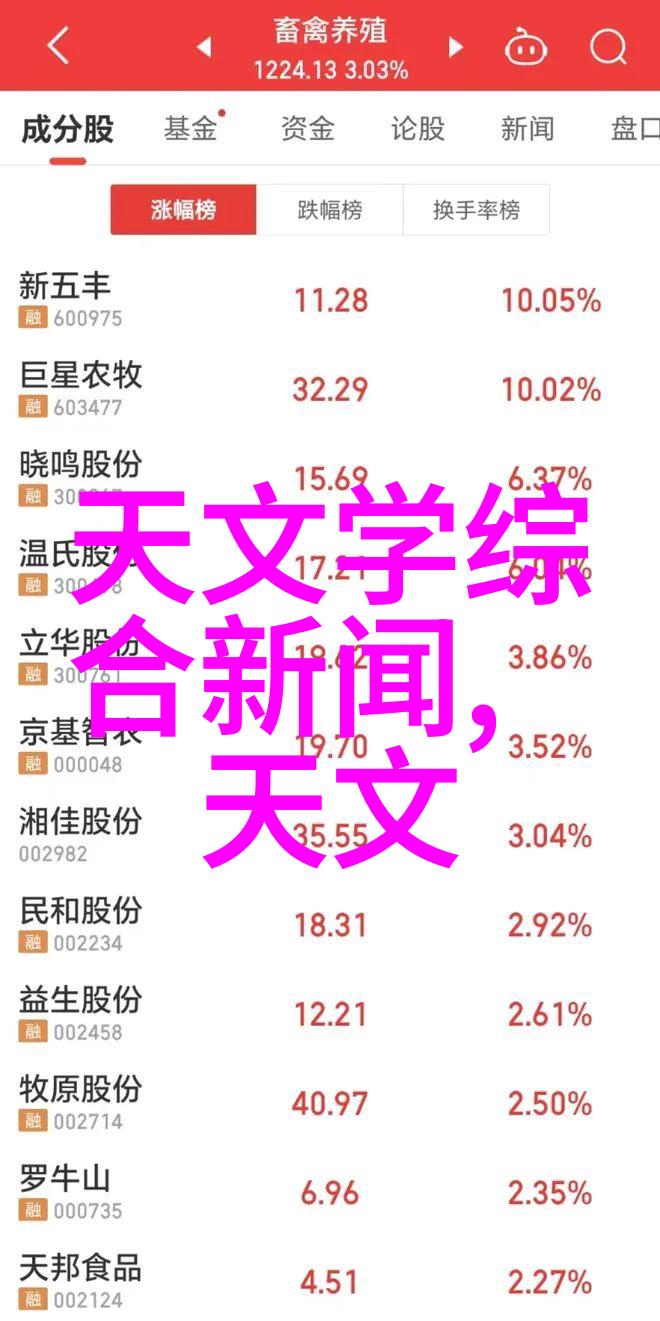Switch to the previous sector with the left triangle
Screen dimensions: 660x1321
204,46
